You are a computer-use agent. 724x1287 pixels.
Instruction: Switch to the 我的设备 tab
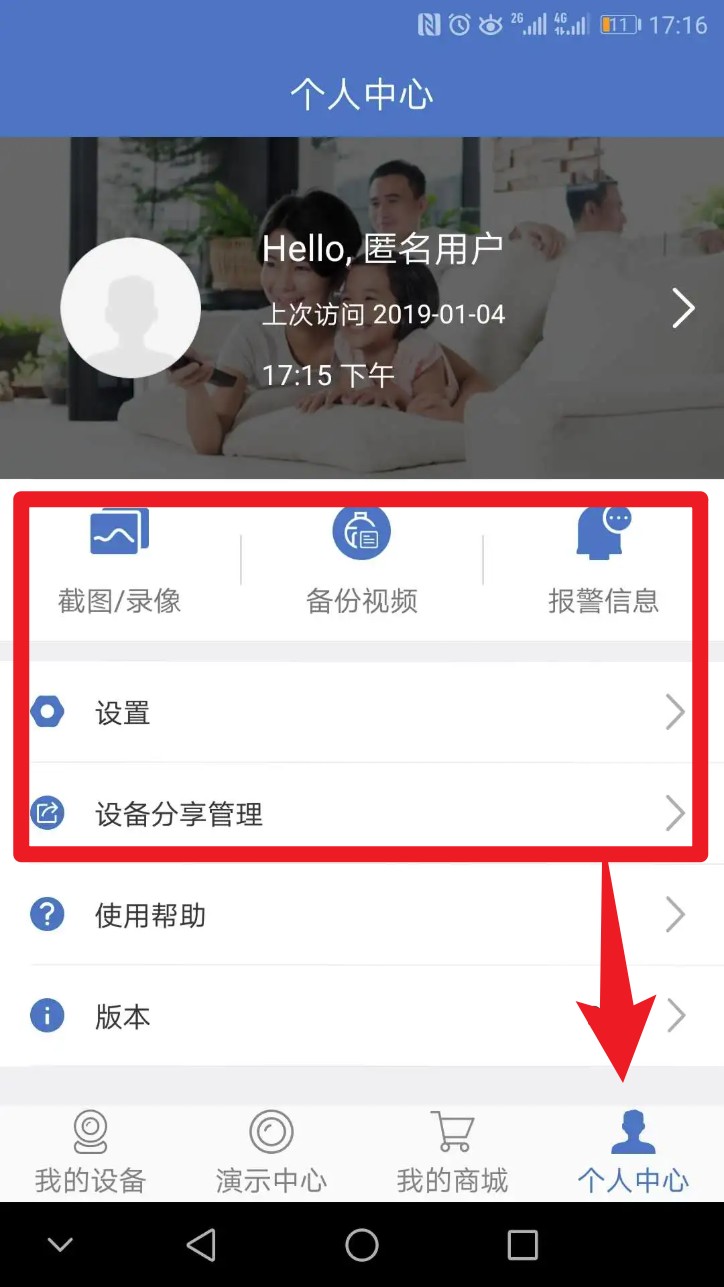90,1153
